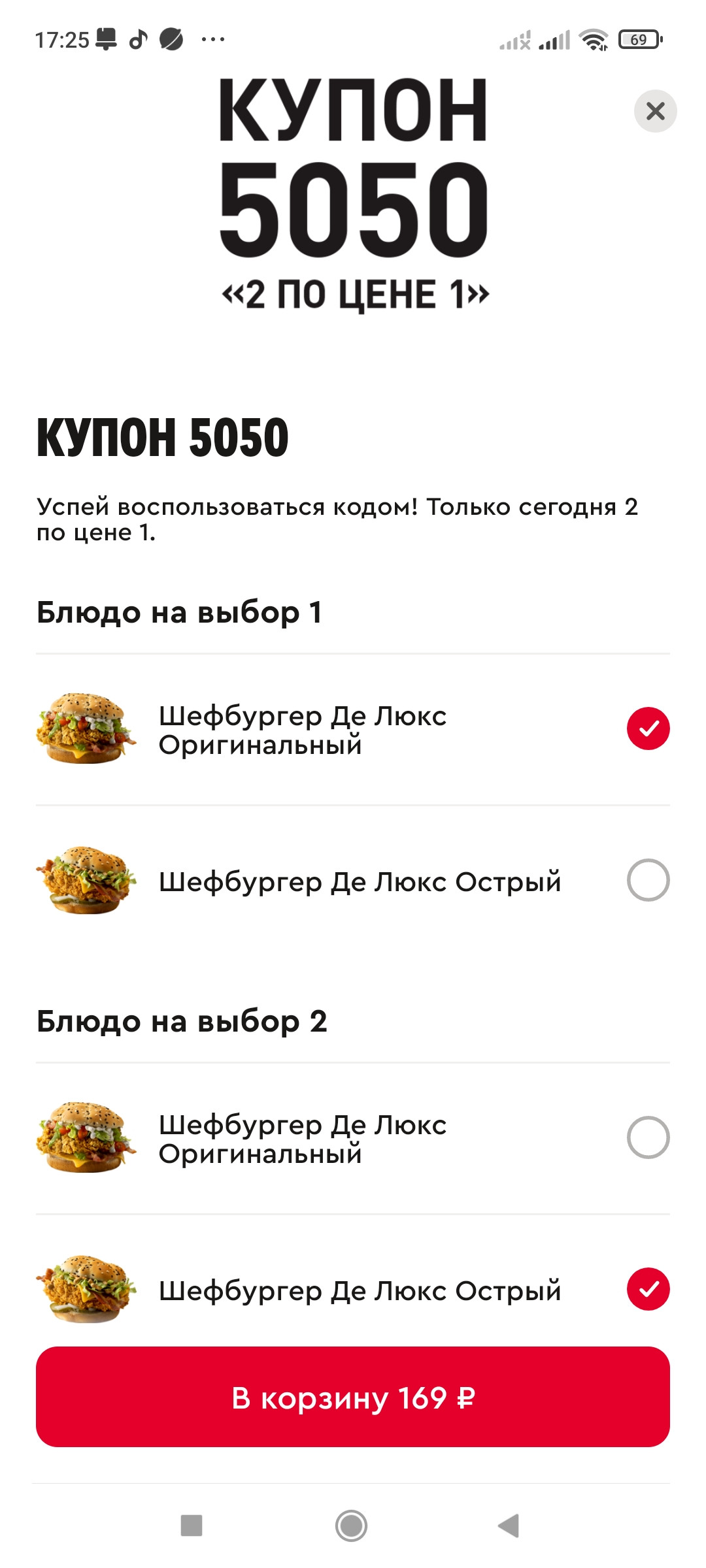706x1568 pixels.
Task: Add coupon to cart for 169 ₽
Action: (353, 1397)
